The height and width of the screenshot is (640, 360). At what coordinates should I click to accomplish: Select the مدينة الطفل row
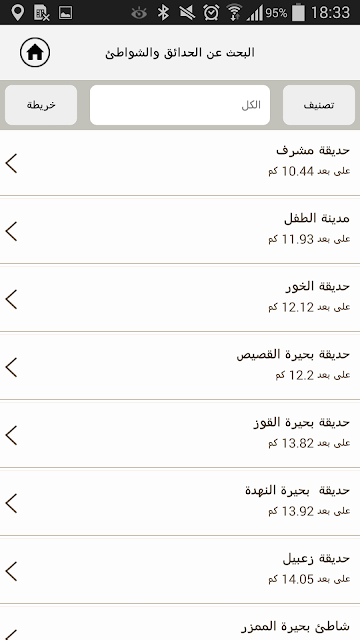pos(180,231)
